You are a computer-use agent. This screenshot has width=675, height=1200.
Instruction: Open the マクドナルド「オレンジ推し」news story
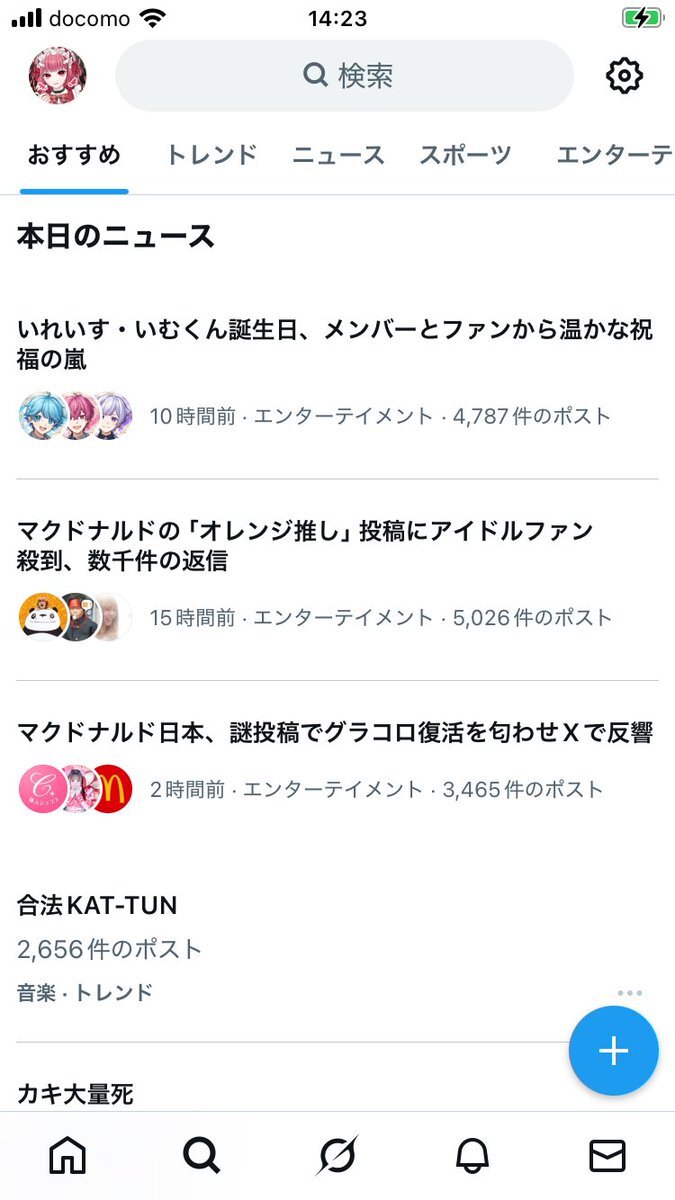pos(305,545)
